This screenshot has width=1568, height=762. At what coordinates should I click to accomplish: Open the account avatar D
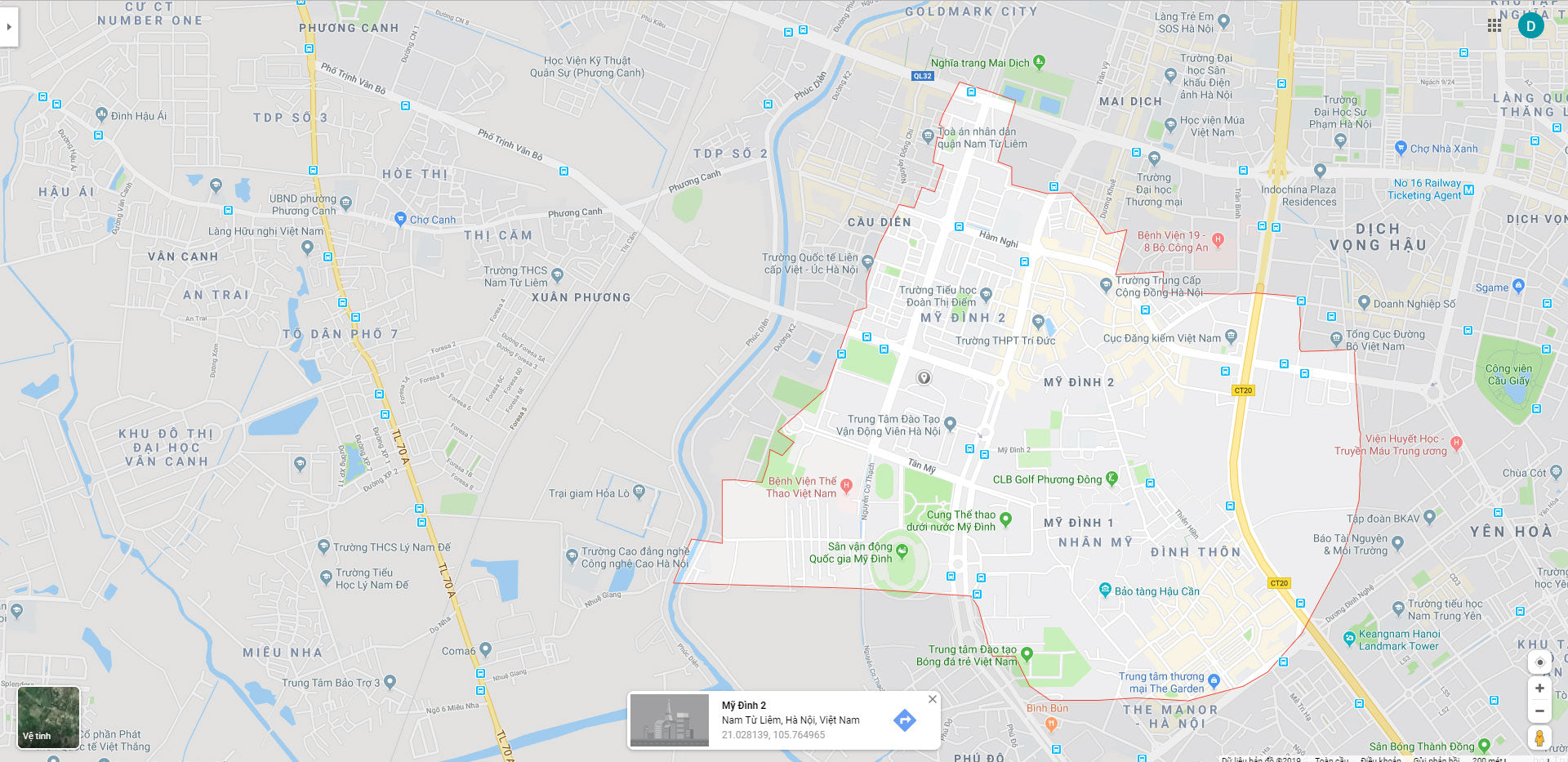(1530, 25)
